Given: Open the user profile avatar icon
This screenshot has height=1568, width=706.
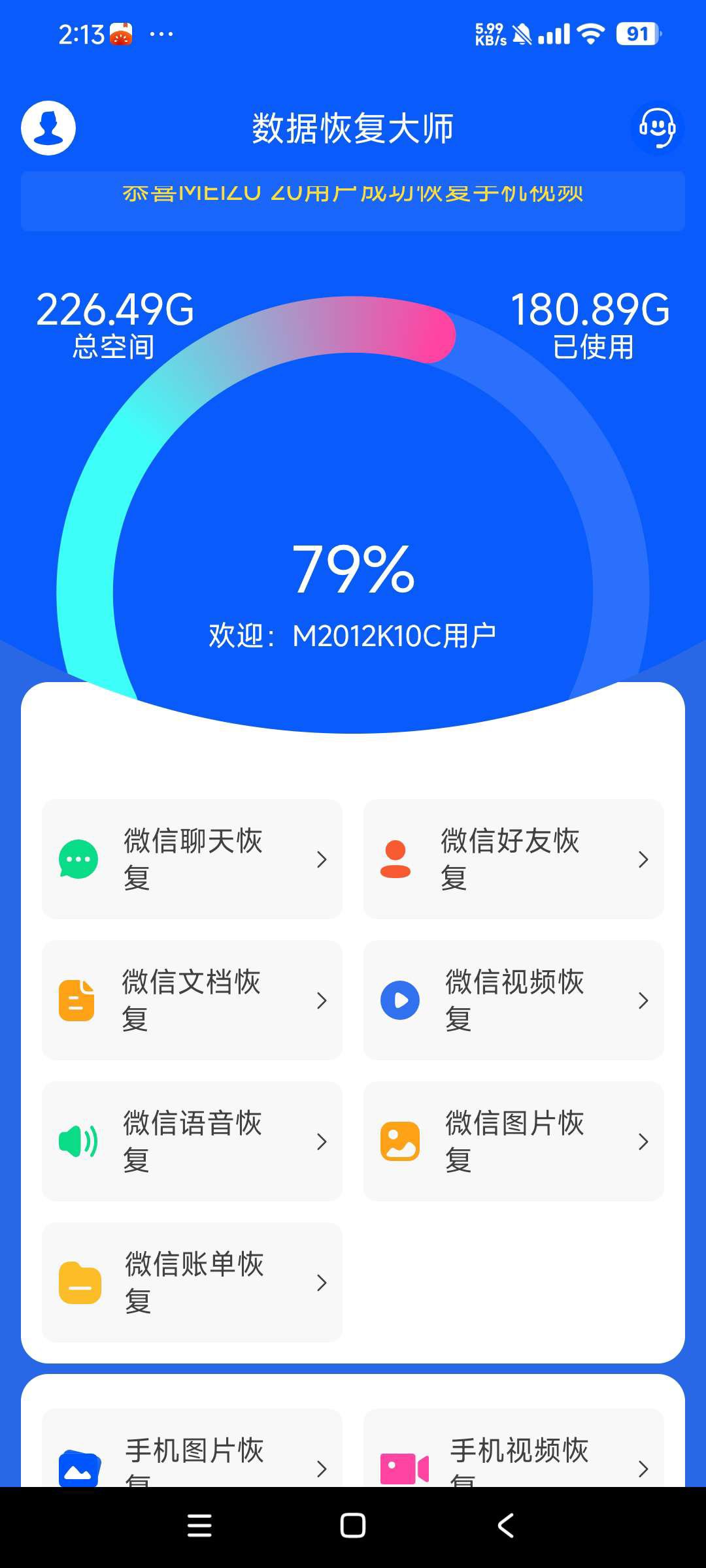Looking at the screenshot, I should (x=48, y=127).
